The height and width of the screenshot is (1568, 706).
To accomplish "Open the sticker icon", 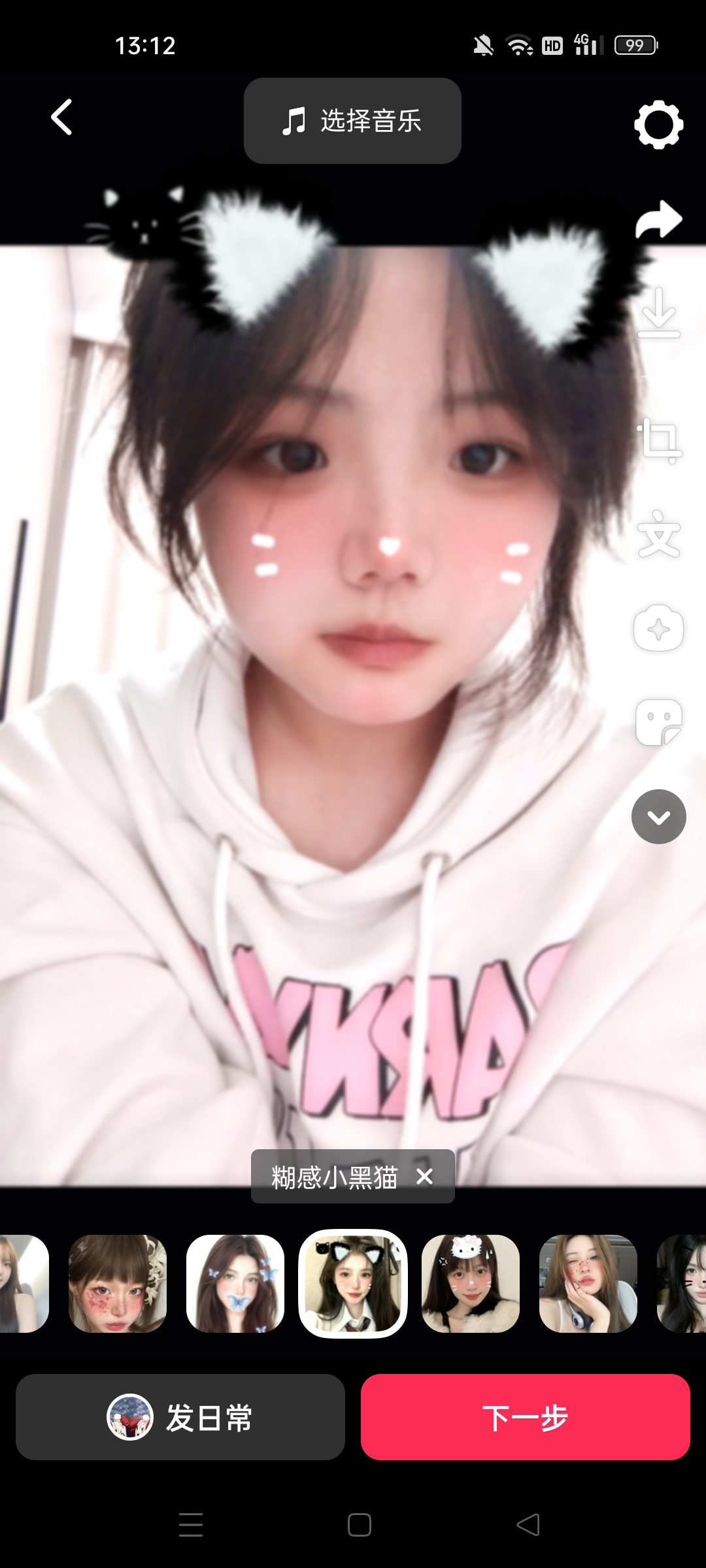I will tap(658, 722).
